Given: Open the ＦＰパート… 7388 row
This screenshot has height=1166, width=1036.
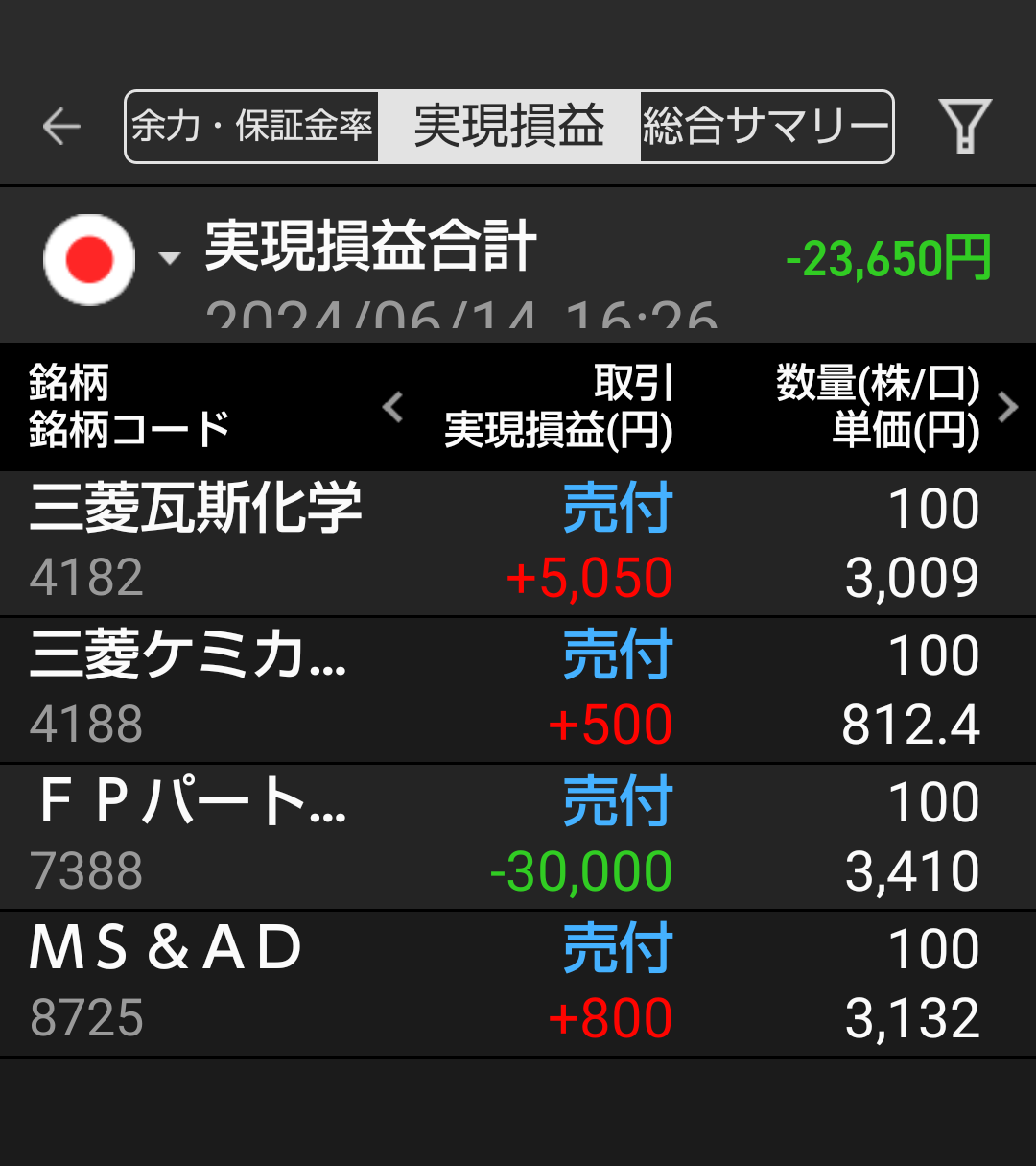Looking at the screenshot, I should [518, 837].
